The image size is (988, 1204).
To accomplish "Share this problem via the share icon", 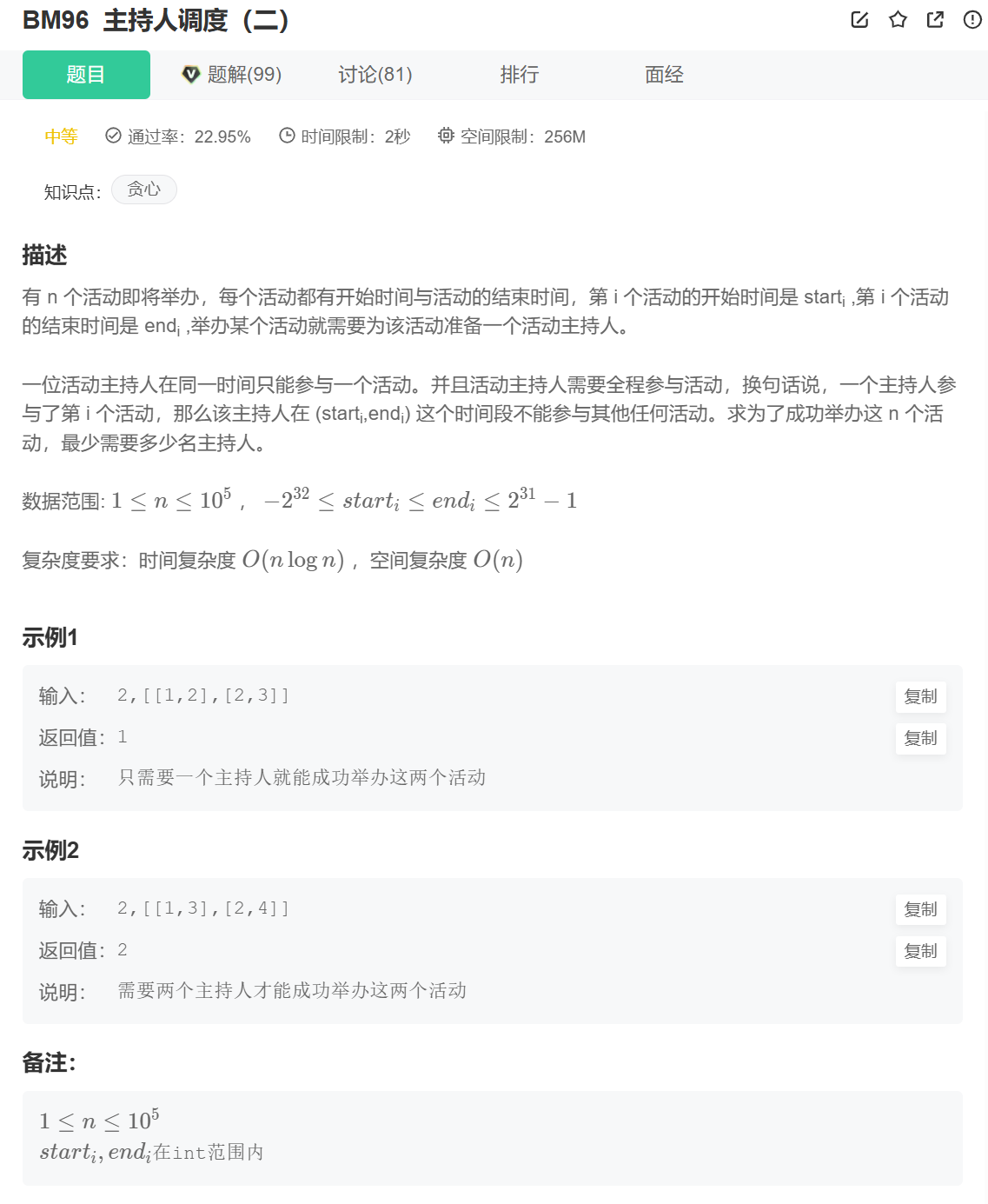I will [x=935, y=20].
